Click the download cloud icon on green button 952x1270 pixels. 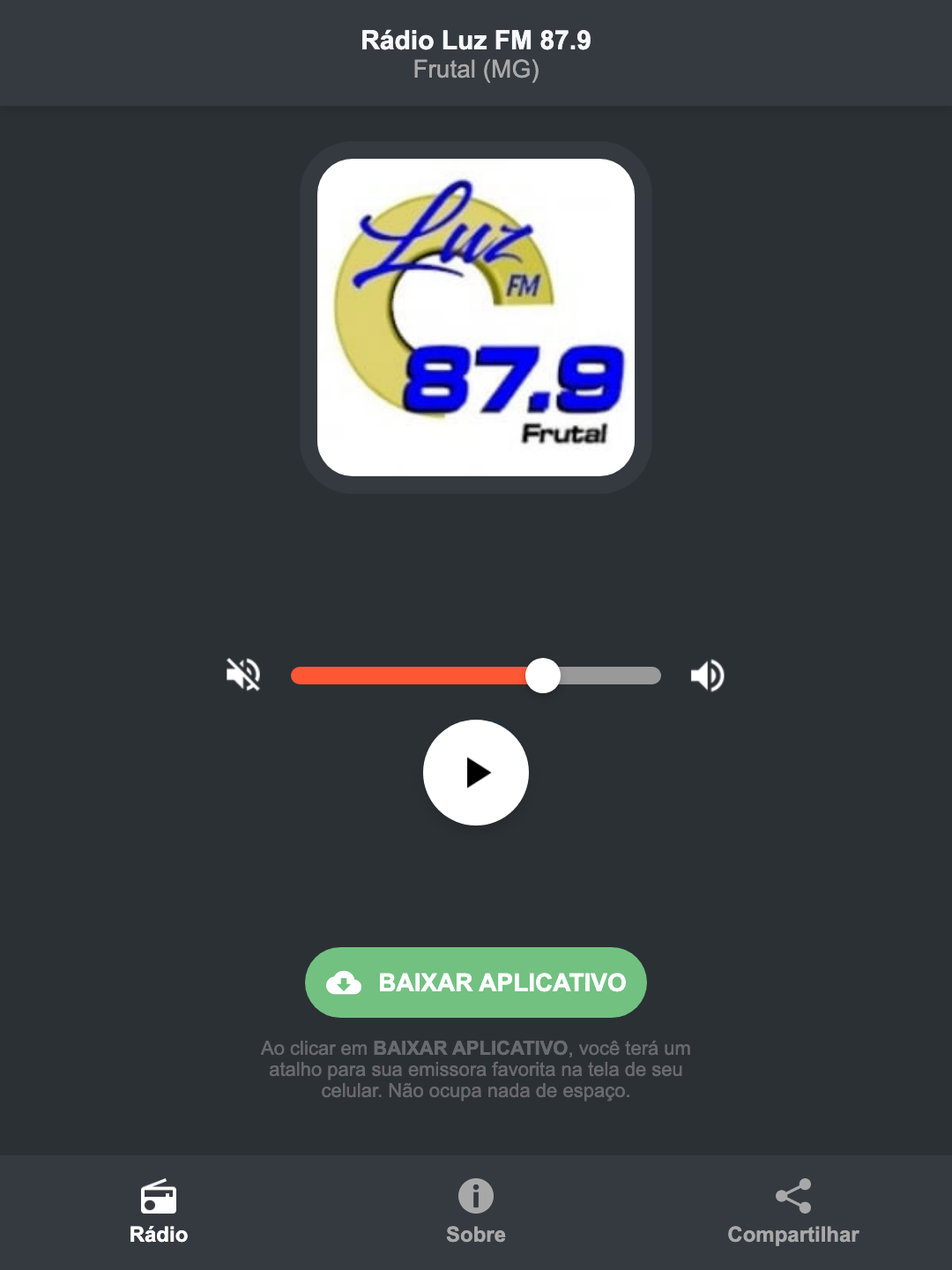tap(346, 982)
